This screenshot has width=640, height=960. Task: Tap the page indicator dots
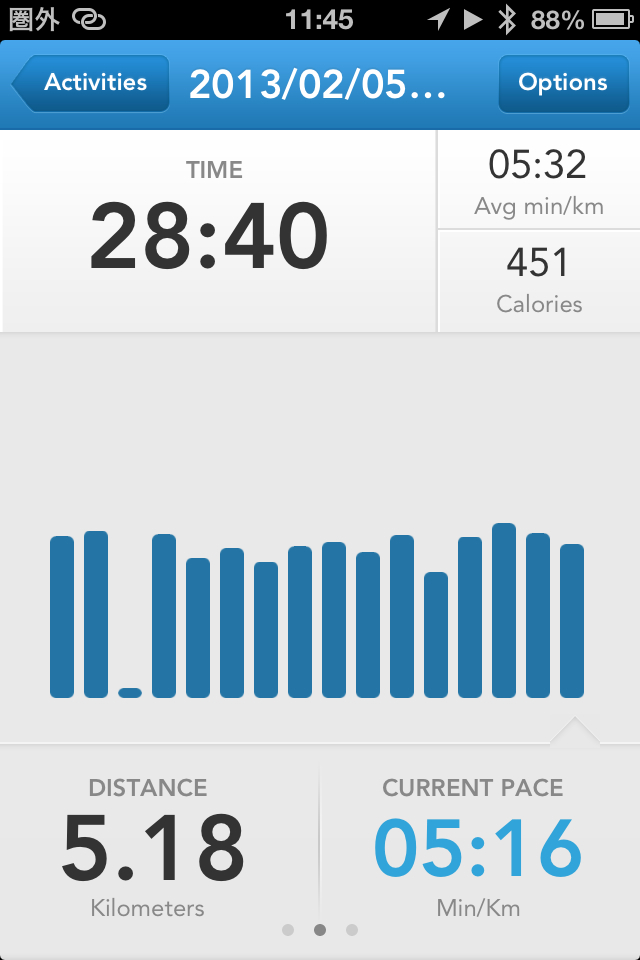coord(320,930)
